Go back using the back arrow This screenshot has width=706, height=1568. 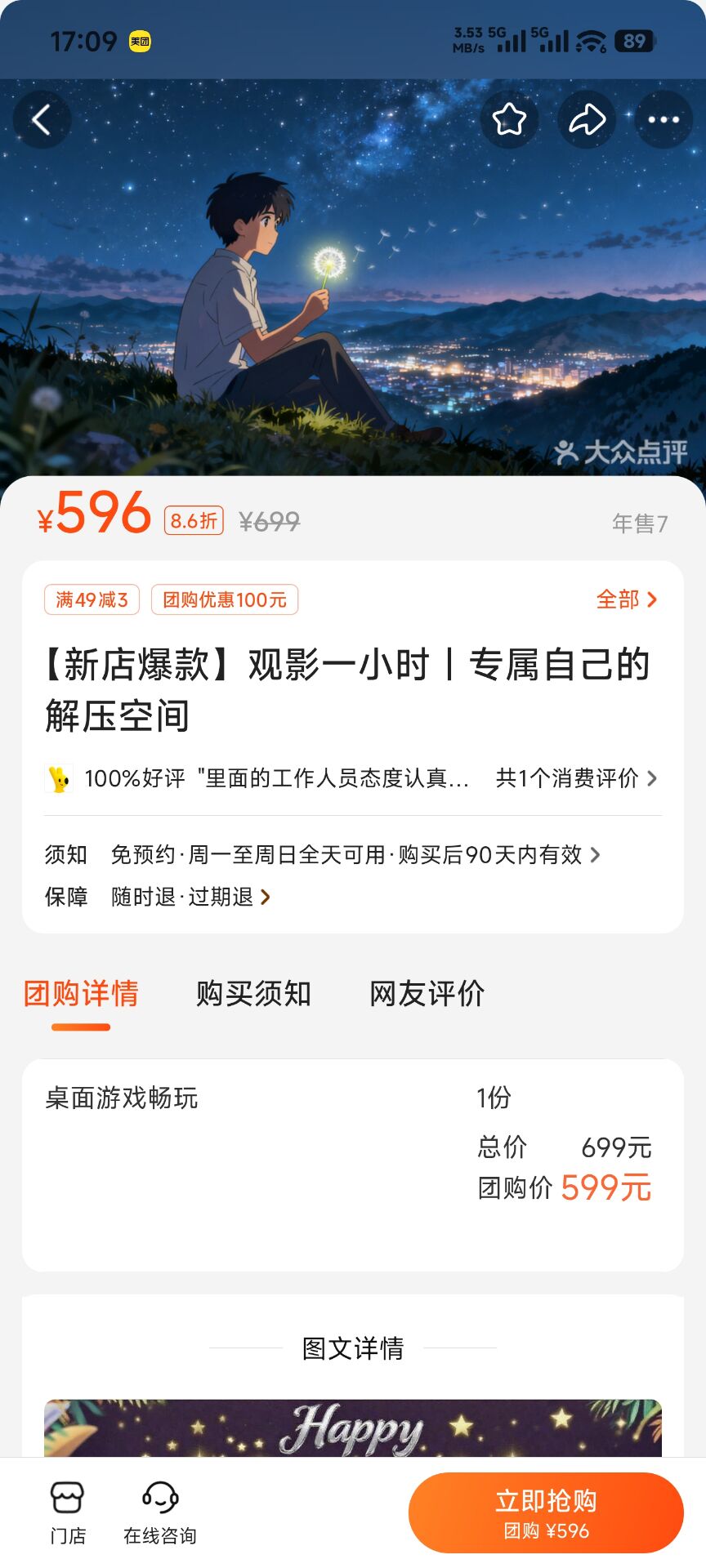42,119
